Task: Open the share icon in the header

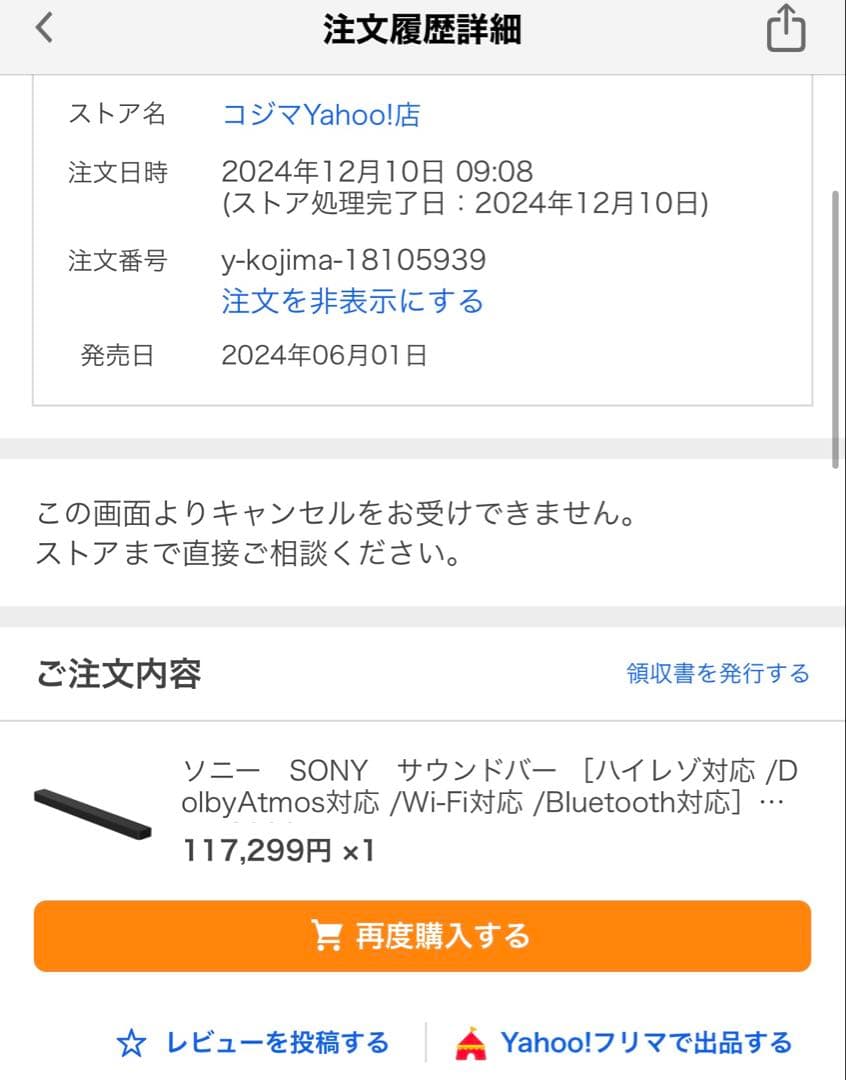Action: pyautogui.click(x=786, y=27)
